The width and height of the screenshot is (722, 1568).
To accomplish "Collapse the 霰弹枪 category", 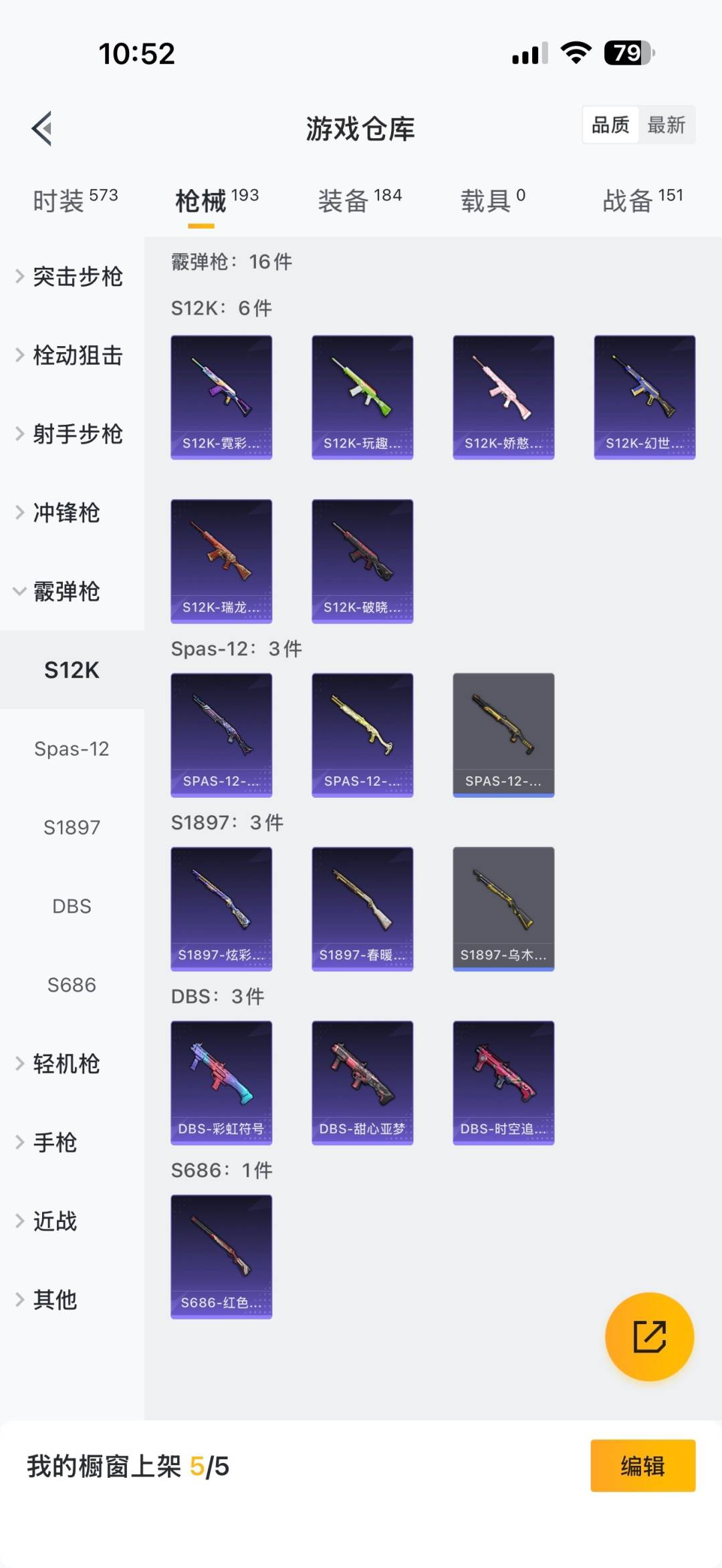I will point(66,591).
